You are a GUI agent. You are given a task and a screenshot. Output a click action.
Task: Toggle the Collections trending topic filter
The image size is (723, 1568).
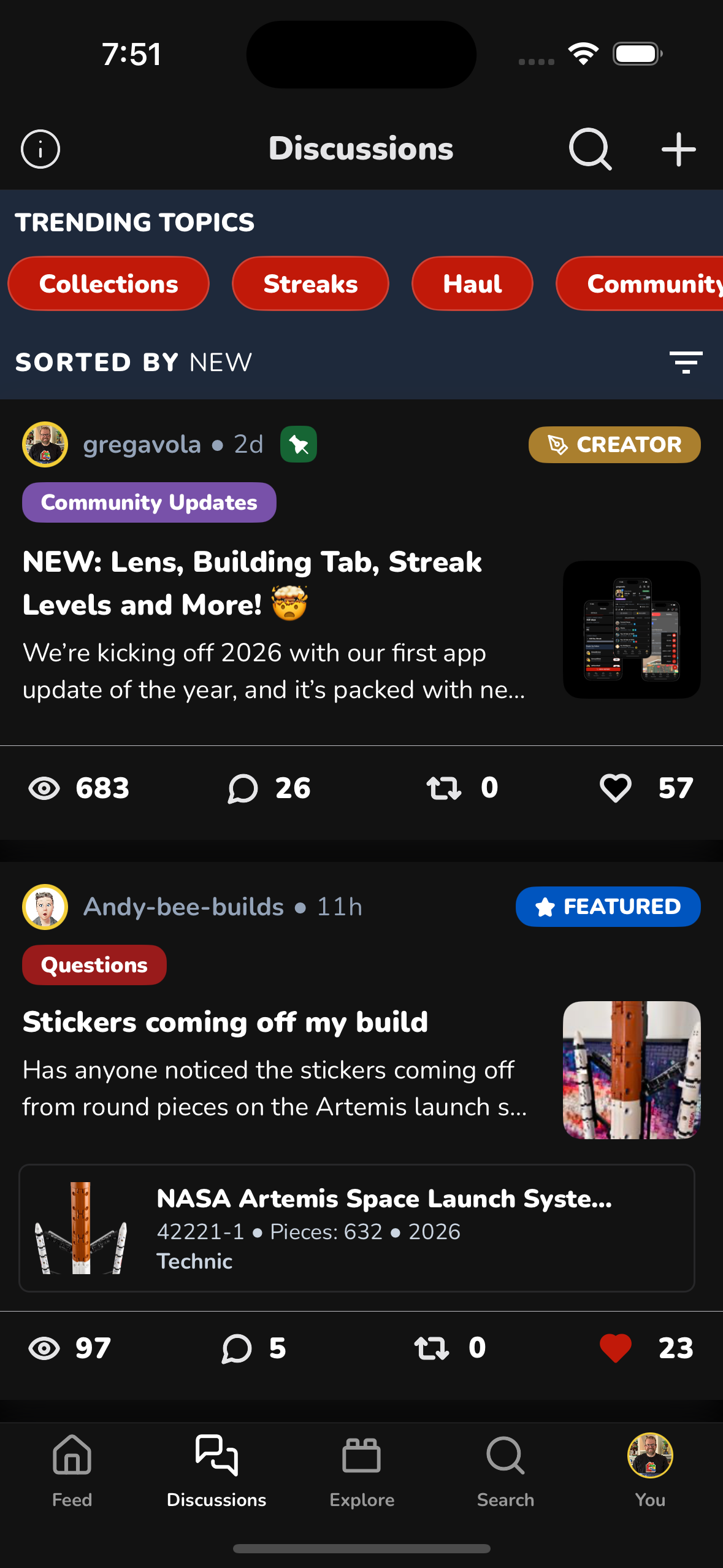click(108, 283)
